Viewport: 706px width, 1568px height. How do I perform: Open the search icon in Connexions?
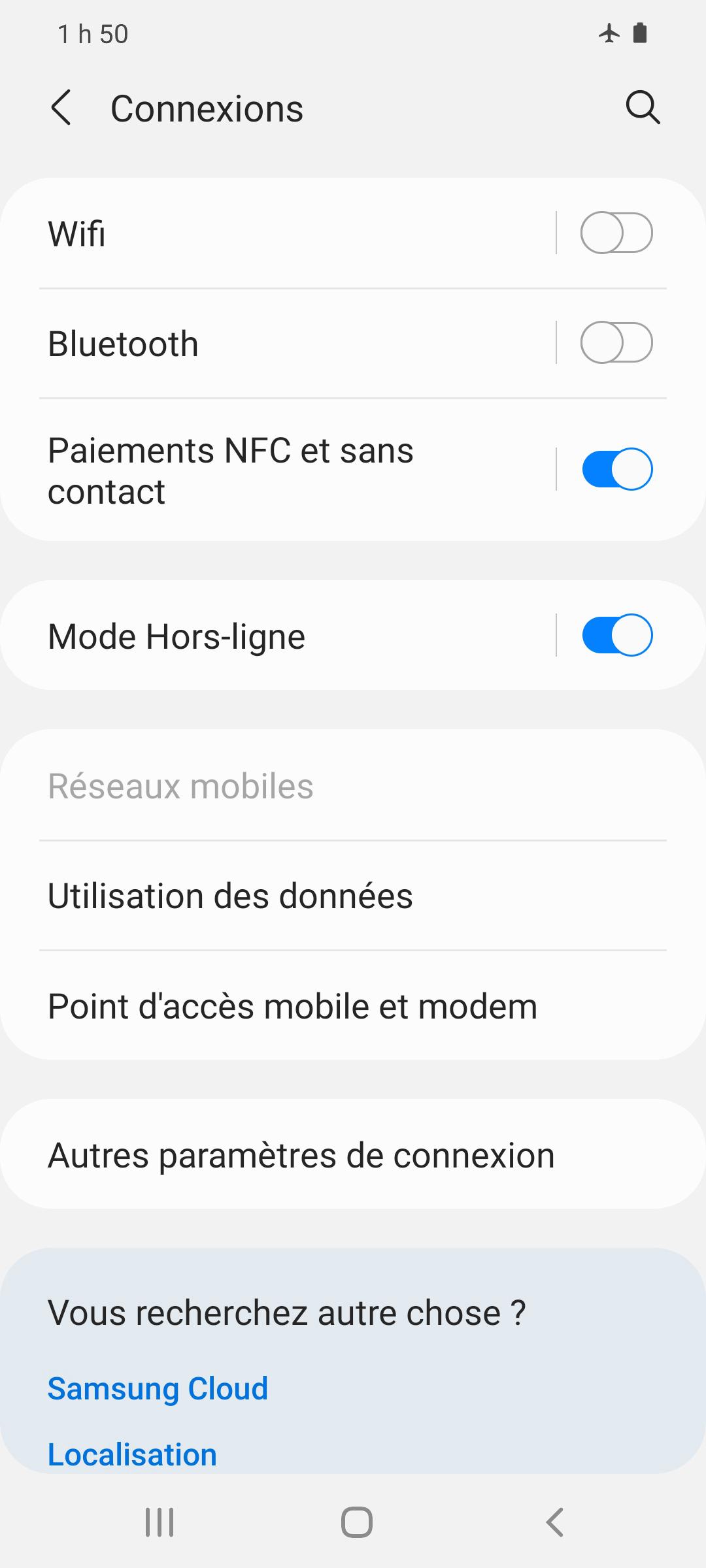(643, 108)
